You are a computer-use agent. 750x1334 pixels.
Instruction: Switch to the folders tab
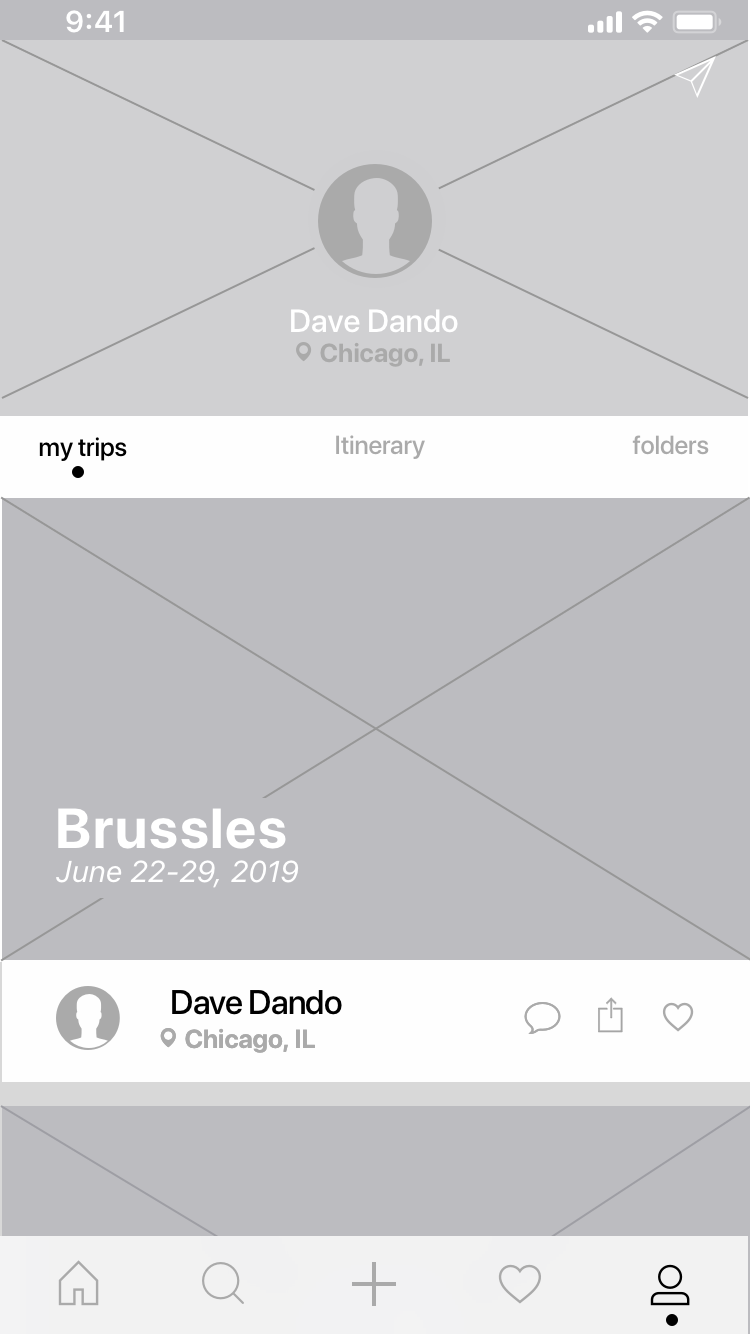pyautogui.click(x=670, y=446)
